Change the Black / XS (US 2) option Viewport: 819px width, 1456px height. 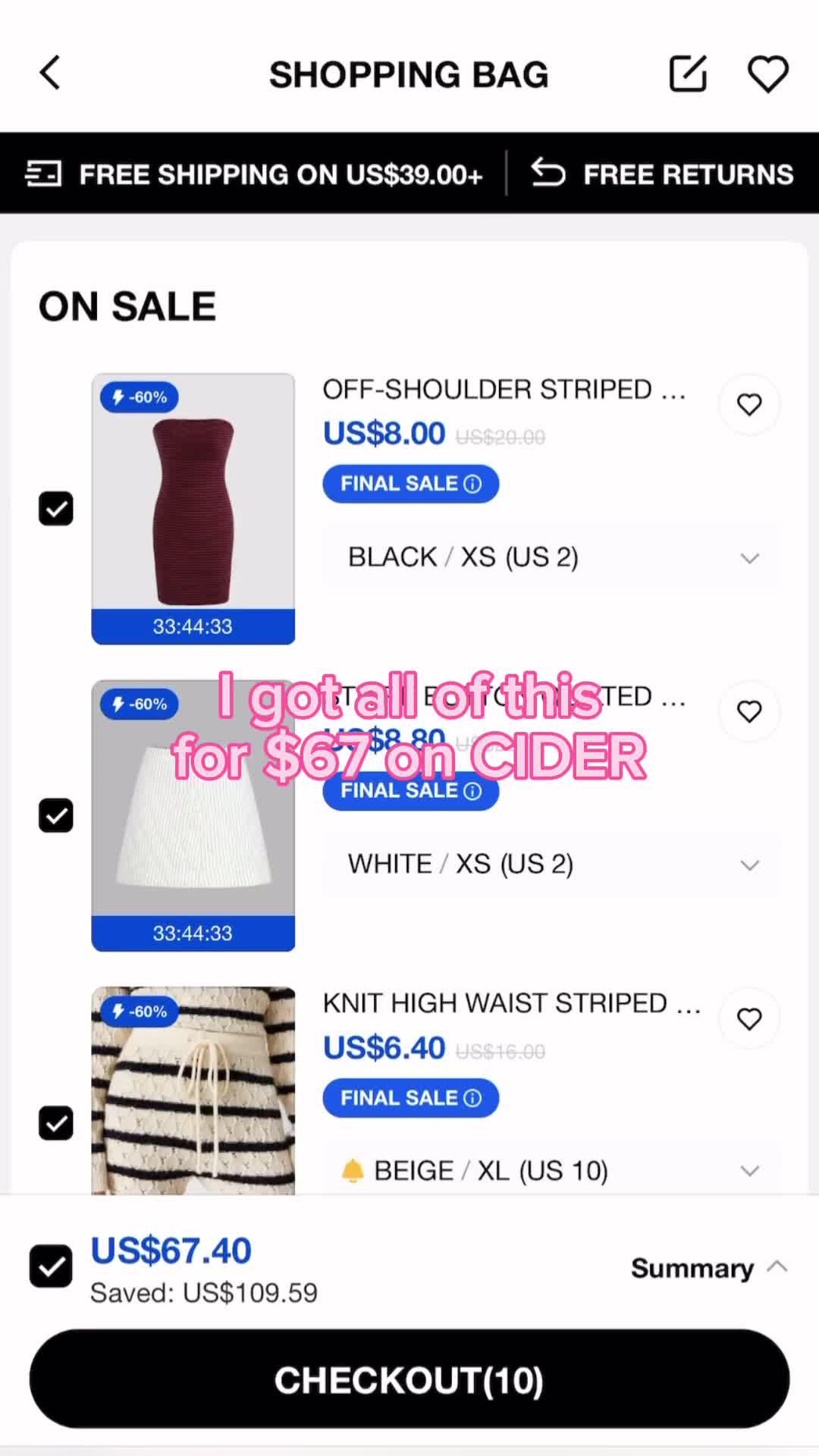pyautogui.click(x=551, y=557)
